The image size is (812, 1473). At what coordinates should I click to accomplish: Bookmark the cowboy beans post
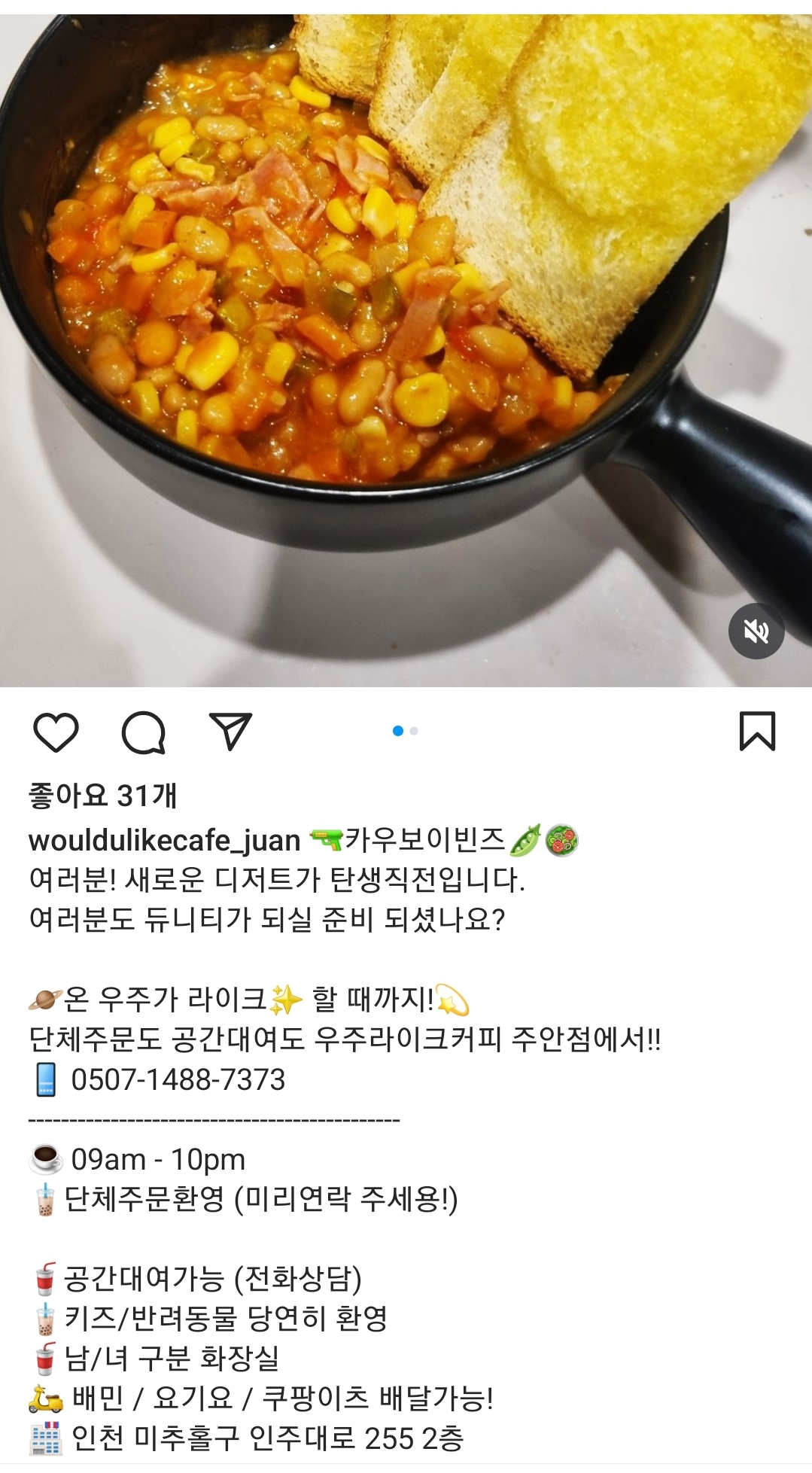(x=756, y=732)
